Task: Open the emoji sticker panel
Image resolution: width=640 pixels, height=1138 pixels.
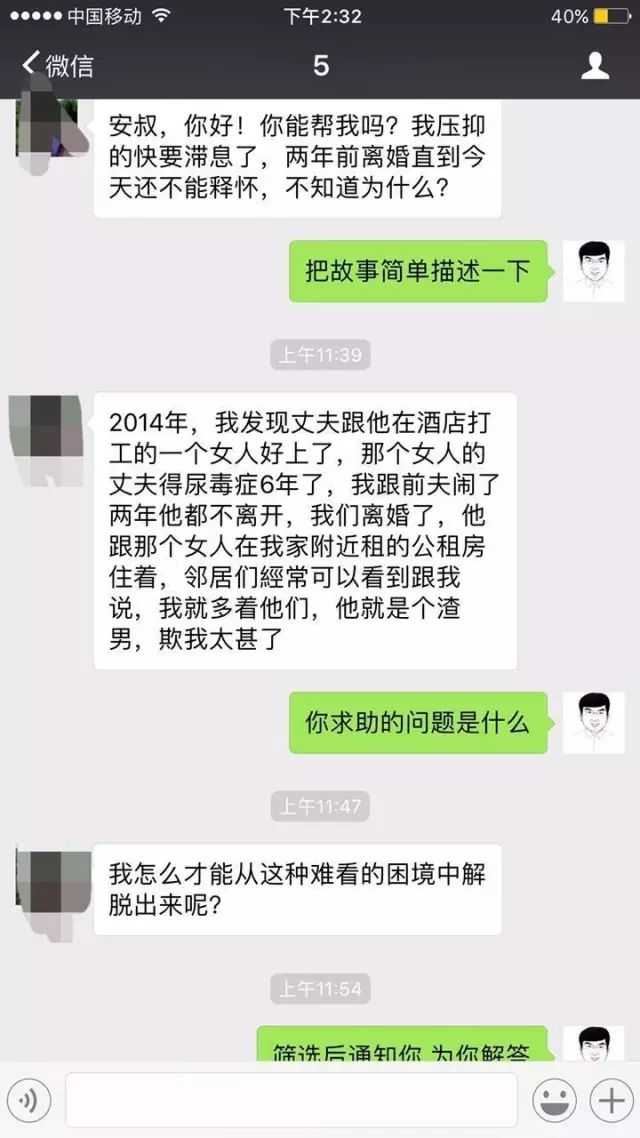Action: click(x=555, y=1102)
